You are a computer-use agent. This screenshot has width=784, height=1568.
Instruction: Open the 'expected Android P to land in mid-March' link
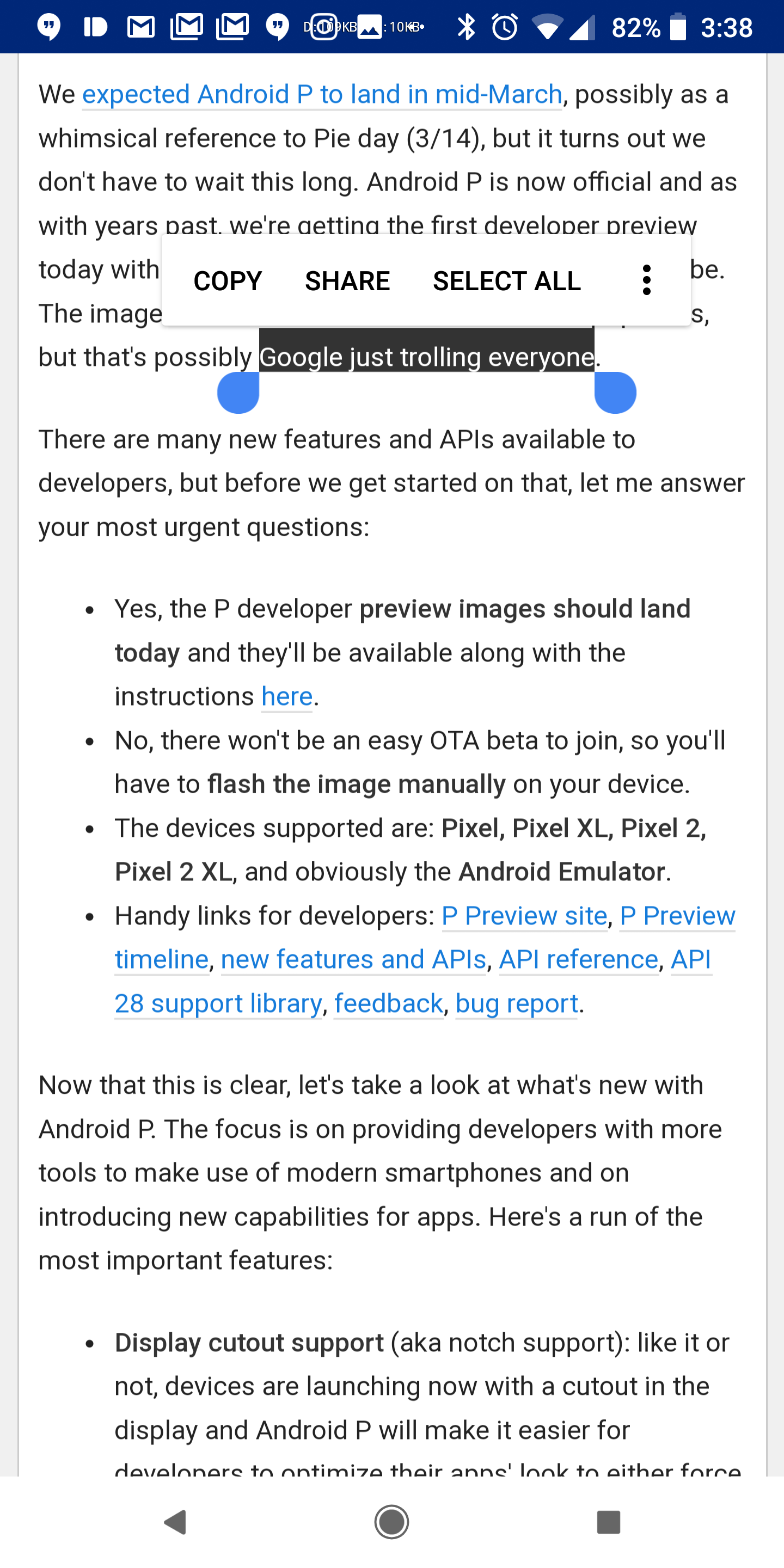321,94
